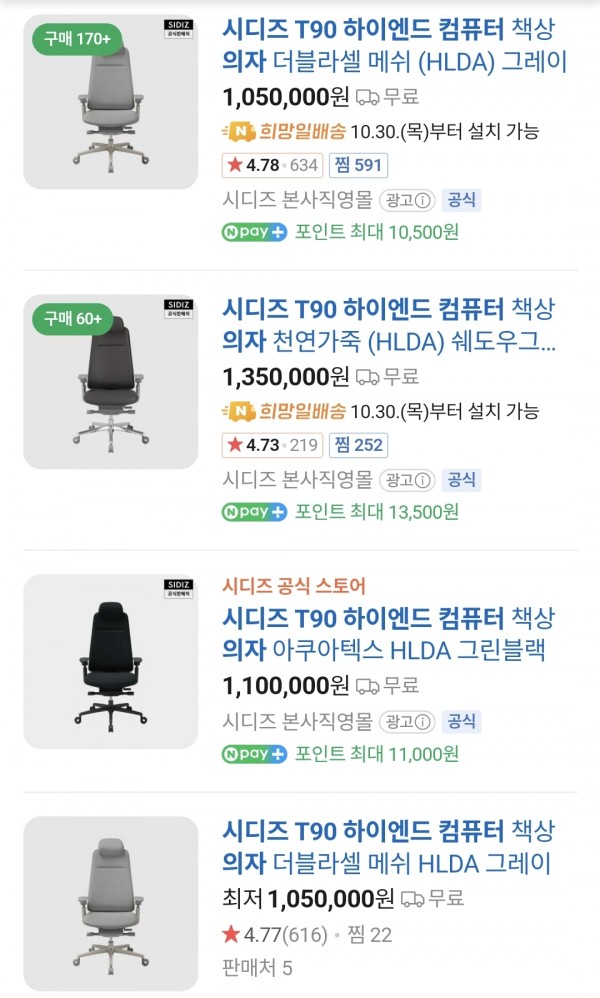Add to wishlist via 찜 252
Viewport: 600px width, 998px height.
pos(355,445)
